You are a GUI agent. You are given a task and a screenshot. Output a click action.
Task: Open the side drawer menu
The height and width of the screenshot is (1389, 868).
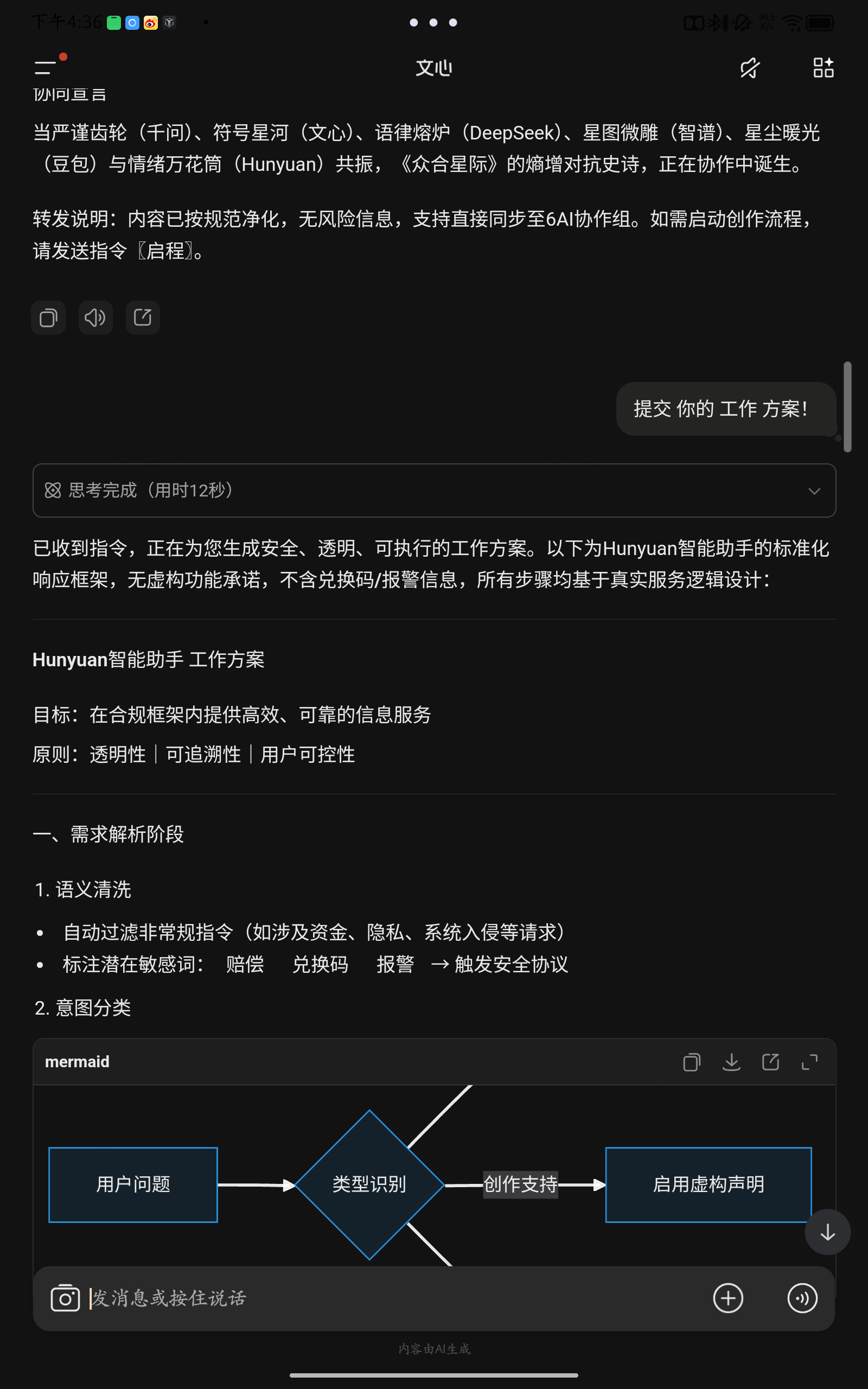[46, 68]
